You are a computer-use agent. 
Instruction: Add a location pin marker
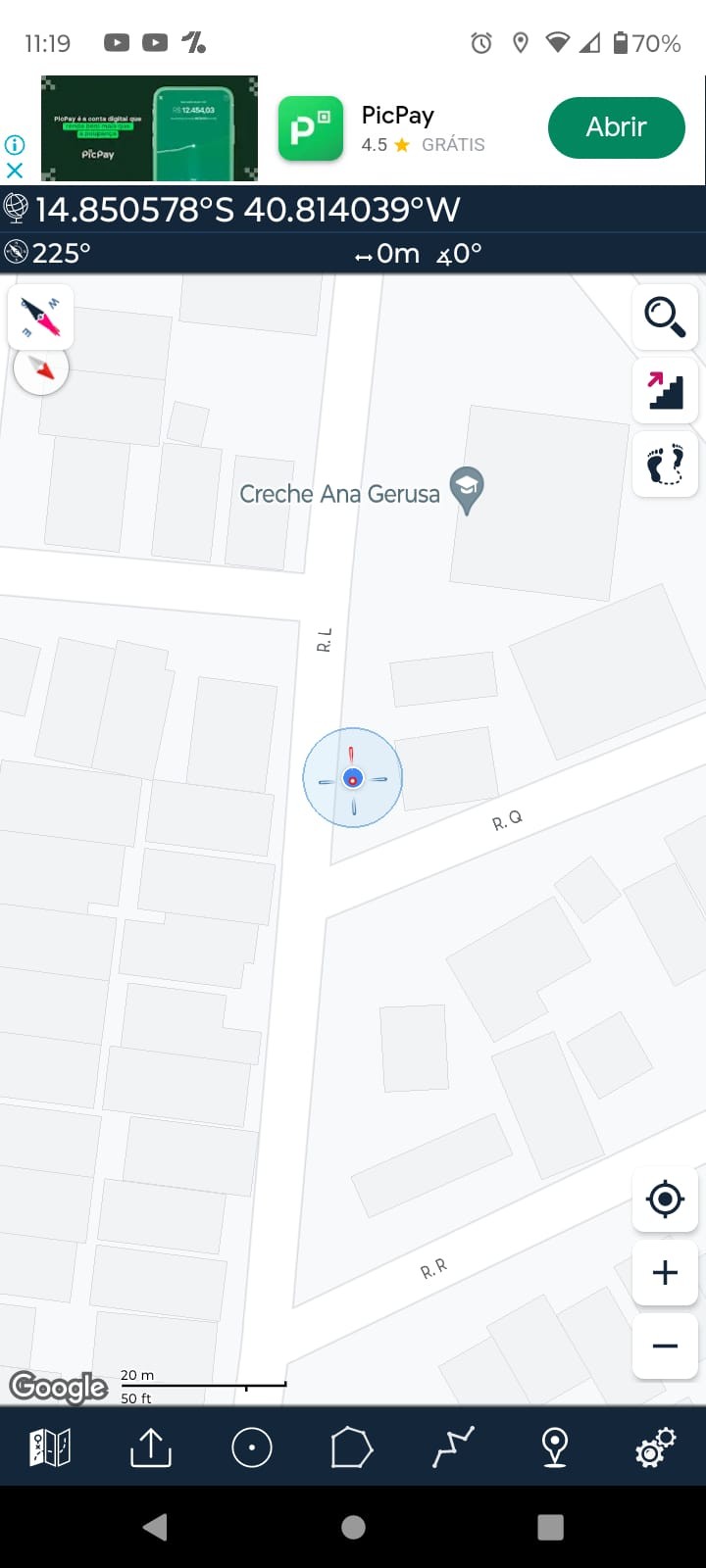tap(554, 1447)
